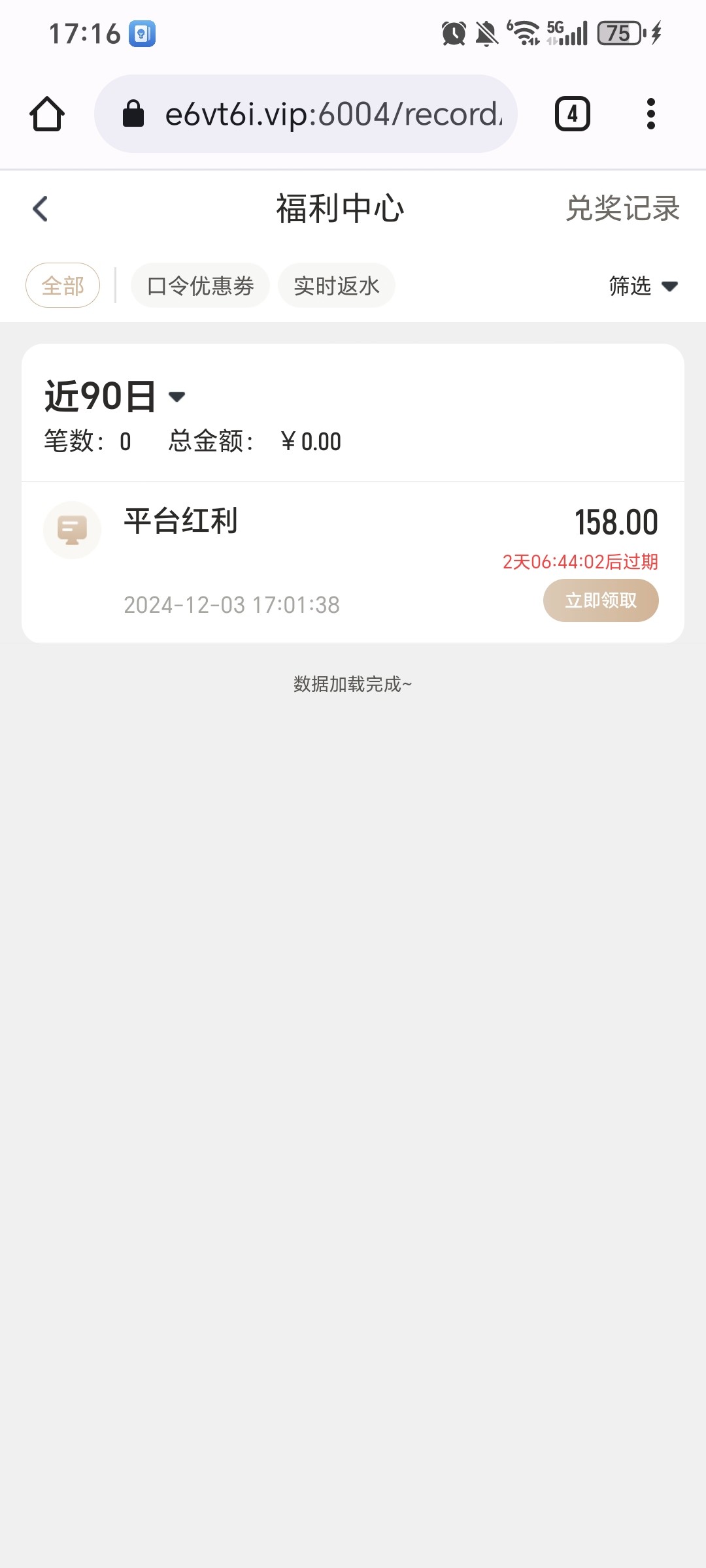This screenshot has width=706, height=1568.
Task: Go back using the left arrow
Action: 41,209
